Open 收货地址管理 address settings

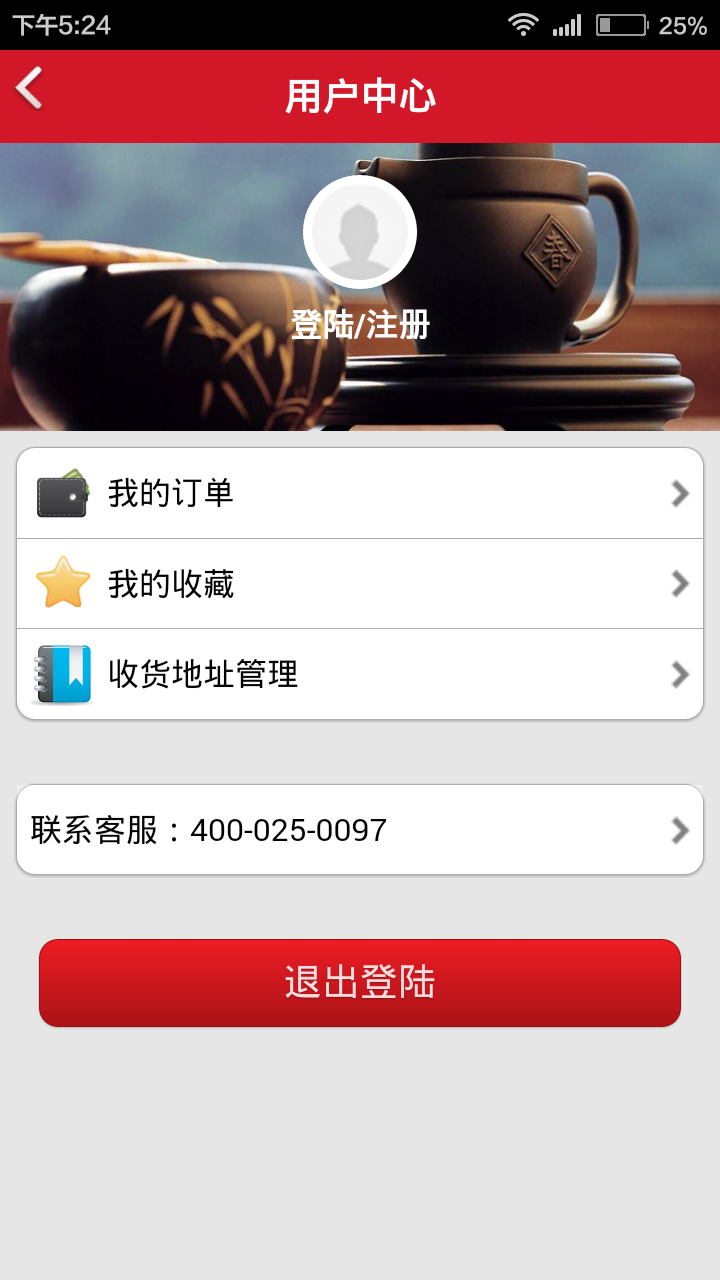point(360,675)
